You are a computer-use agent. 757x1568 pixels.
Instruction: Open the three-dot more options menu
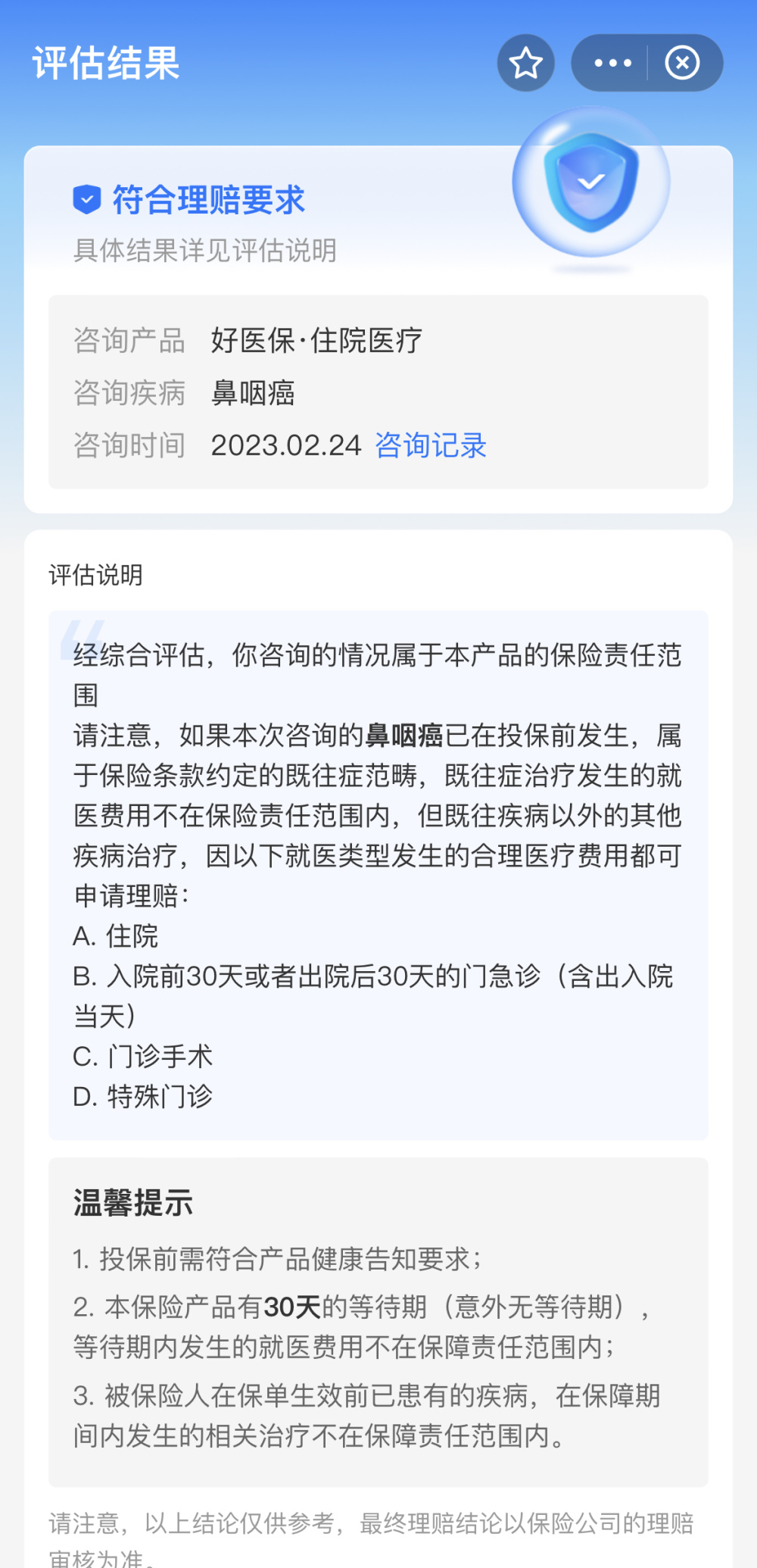pos(612,63)
